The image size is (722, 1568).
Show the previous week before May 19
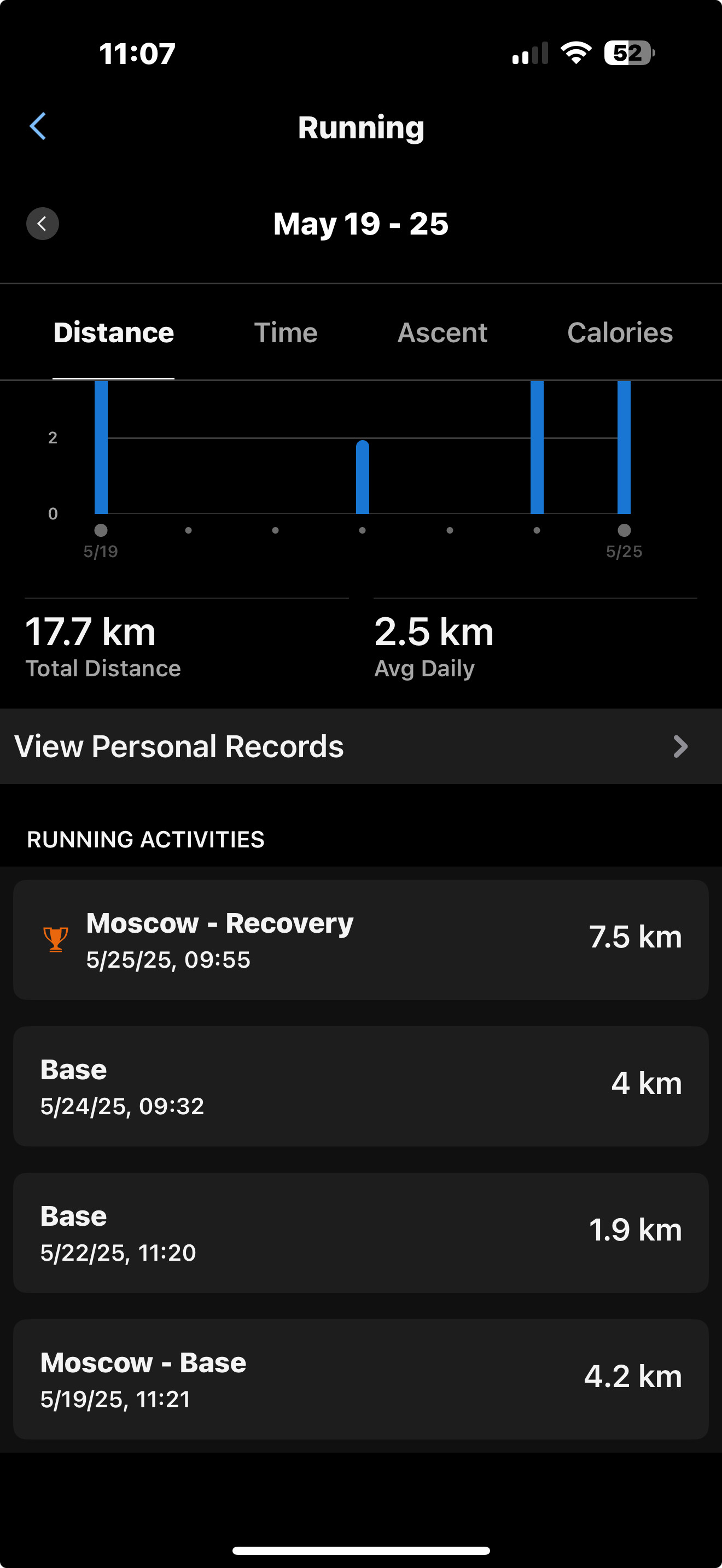pos(43,224)
